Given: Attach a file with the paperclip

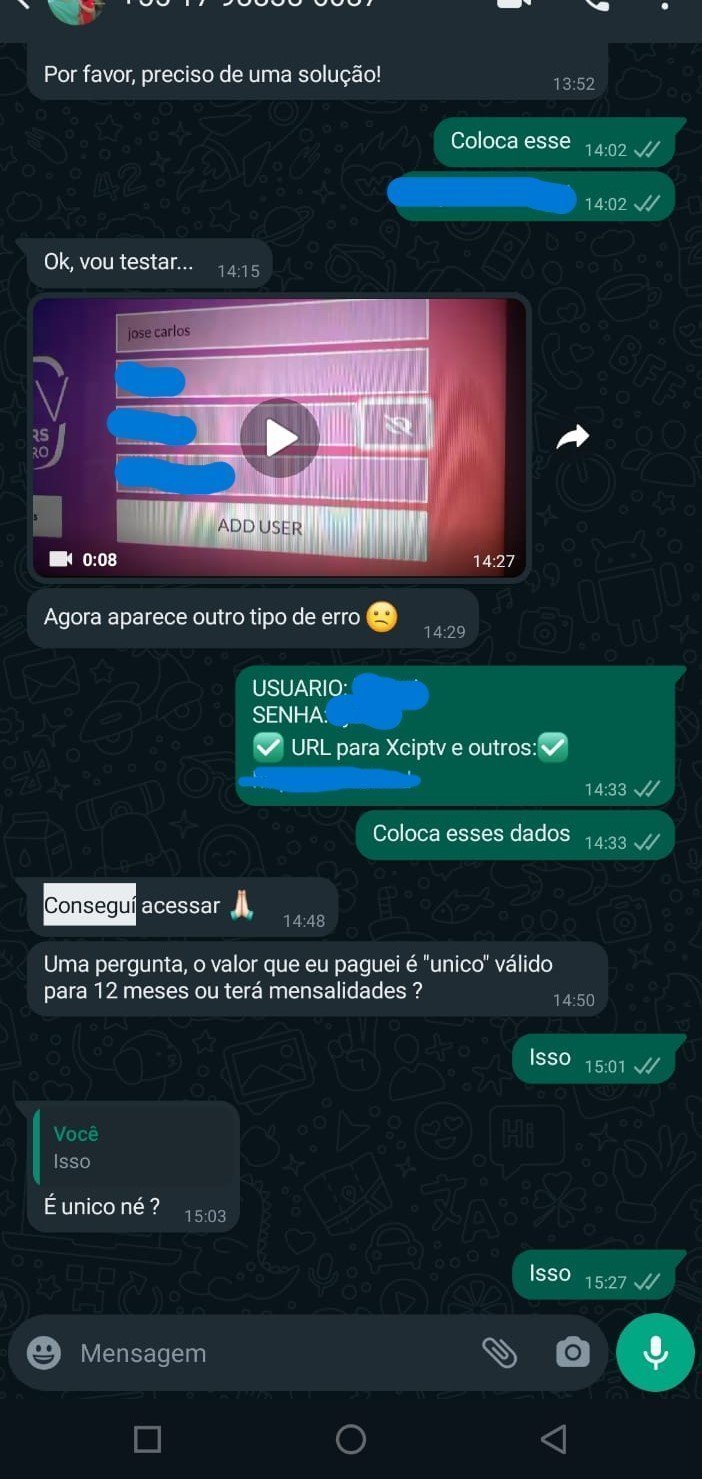Looking at the screenshot, I should [x=499, y=1353].
